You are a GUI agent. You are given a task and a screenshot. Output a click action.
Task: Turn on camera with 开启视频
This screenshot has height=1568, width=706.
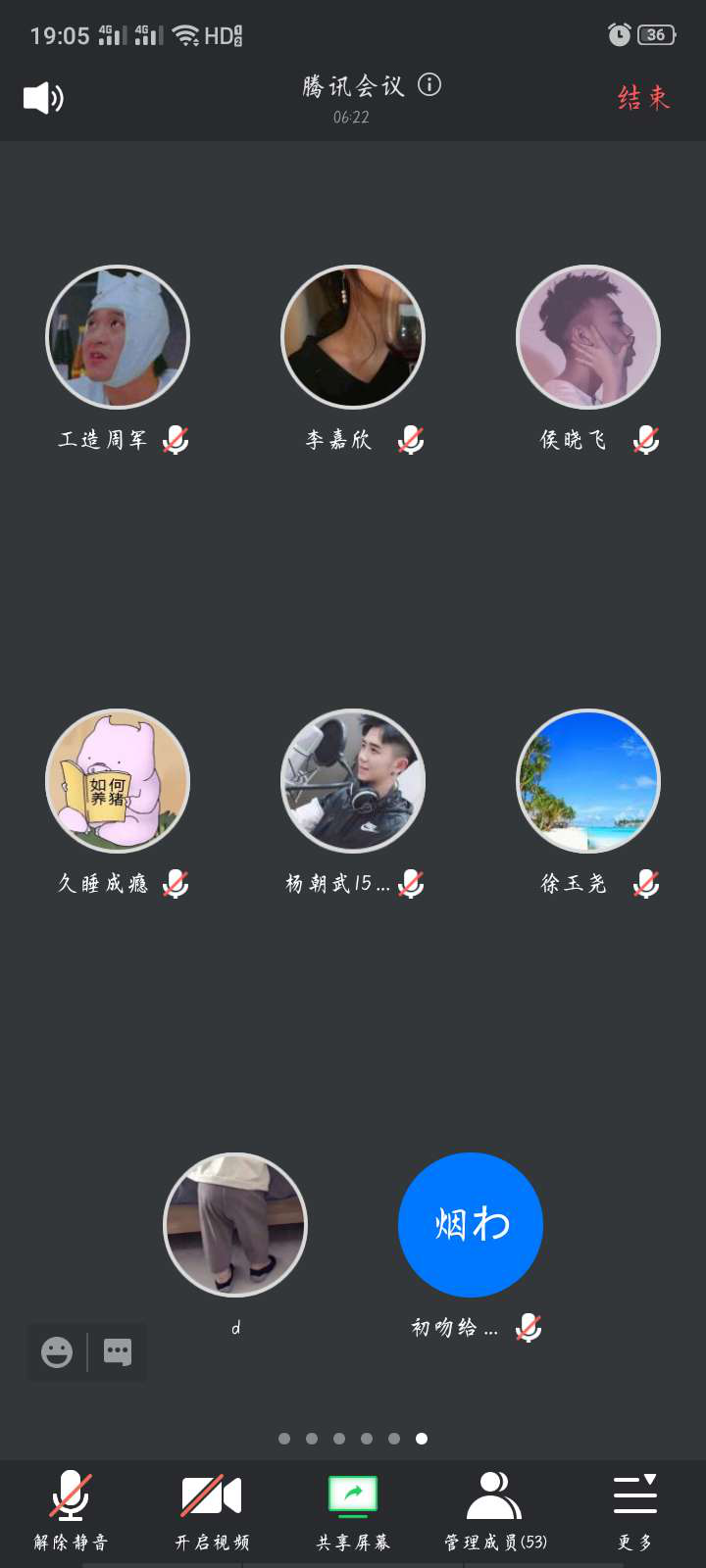(x=212, y=1509)
